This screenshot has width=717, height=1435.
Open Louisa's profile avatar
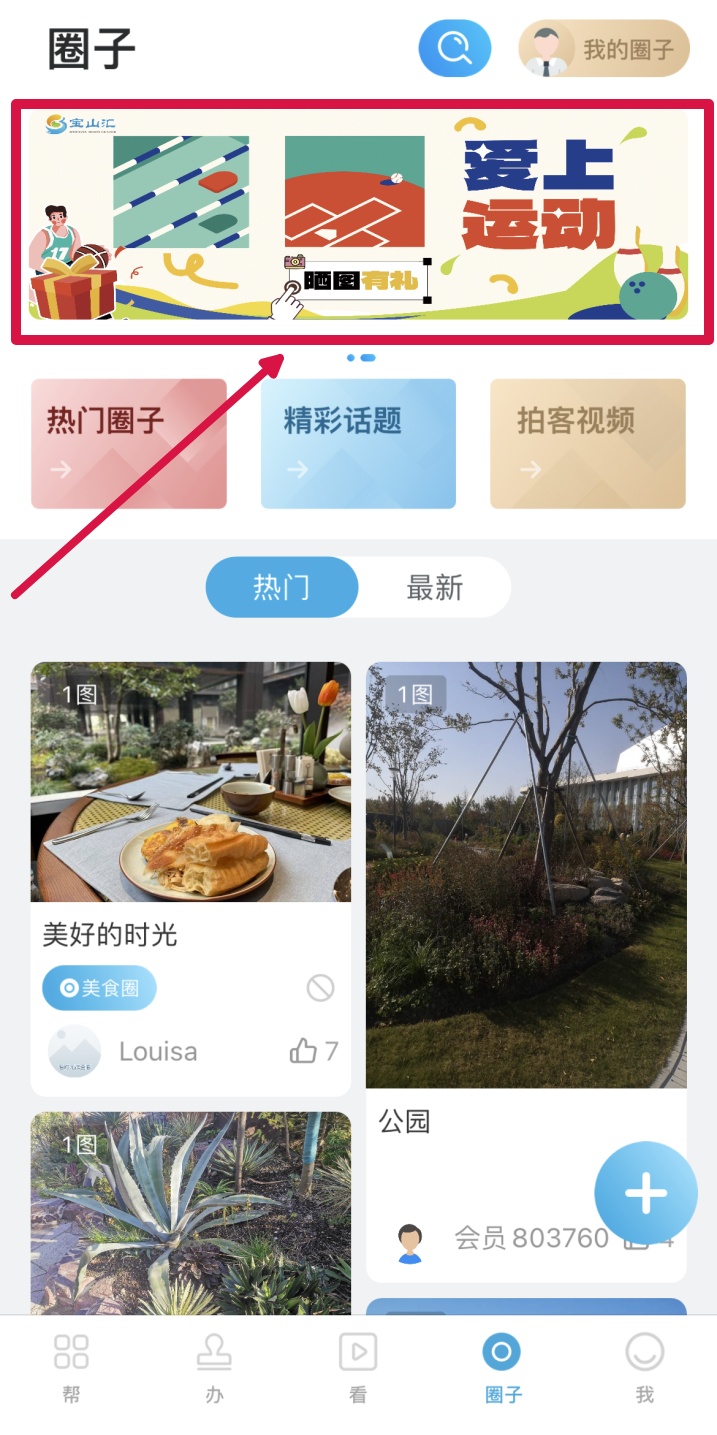click(x=74, y=1051)
